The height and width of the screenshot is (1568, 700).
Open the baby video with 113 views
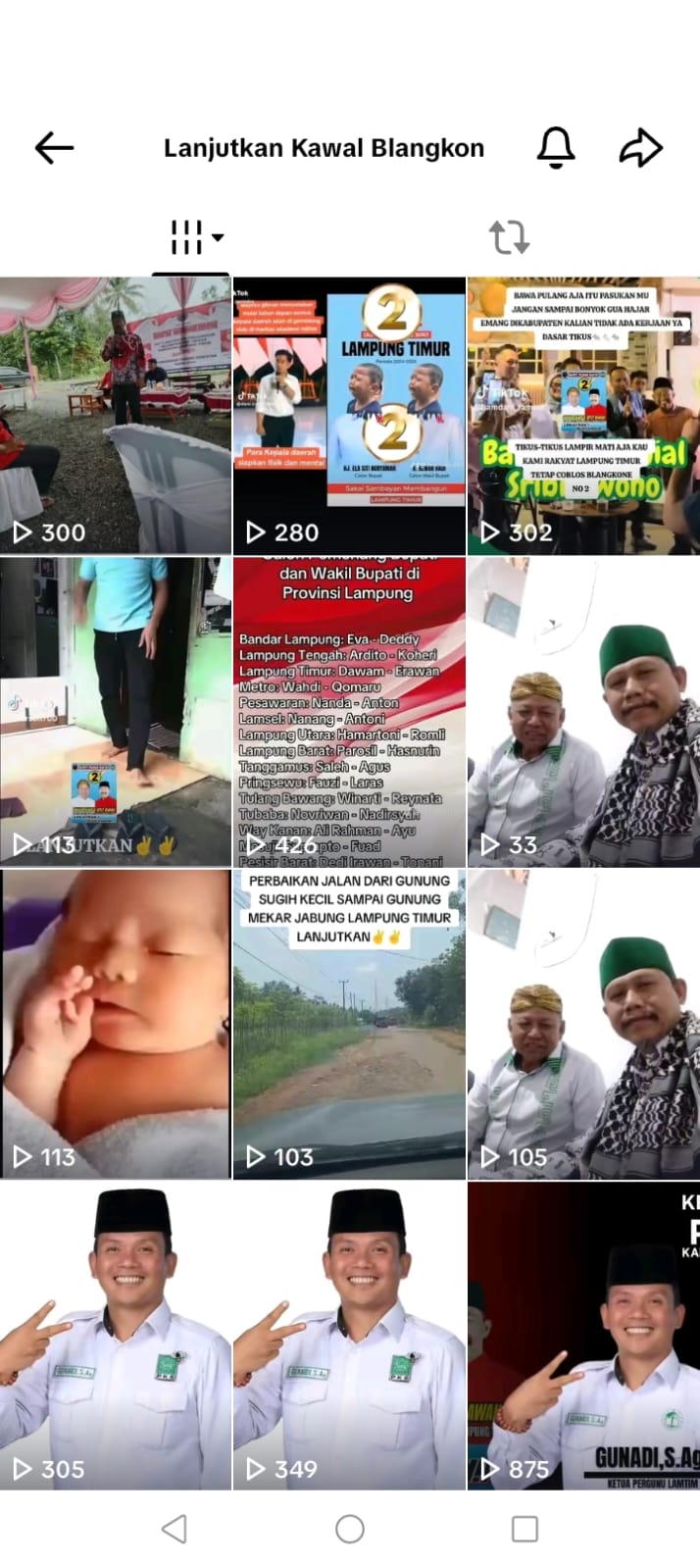pos(116,1024)
